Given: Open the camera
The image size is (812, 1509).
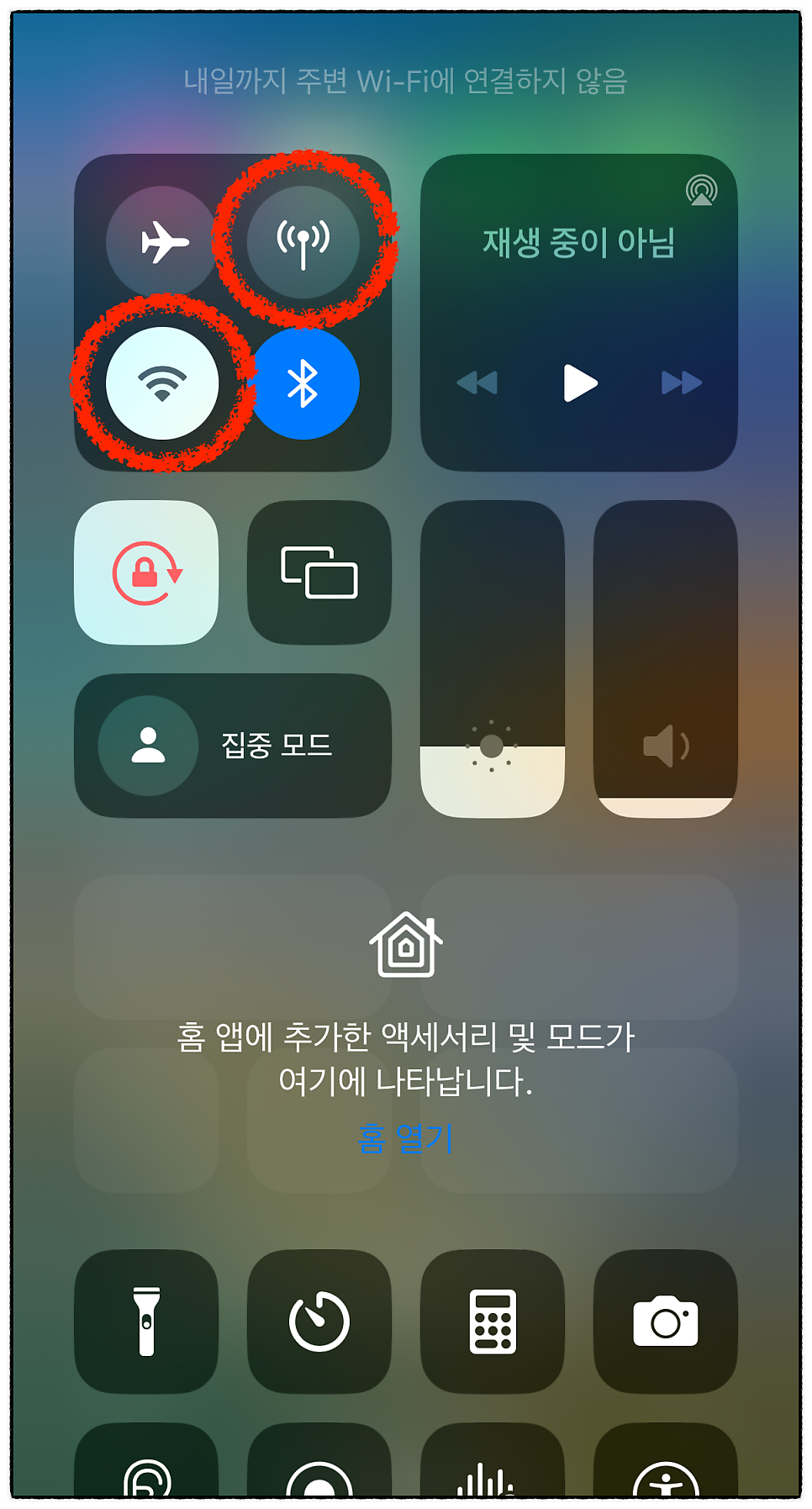Looking at the screenshot, I should point(665,1321).
